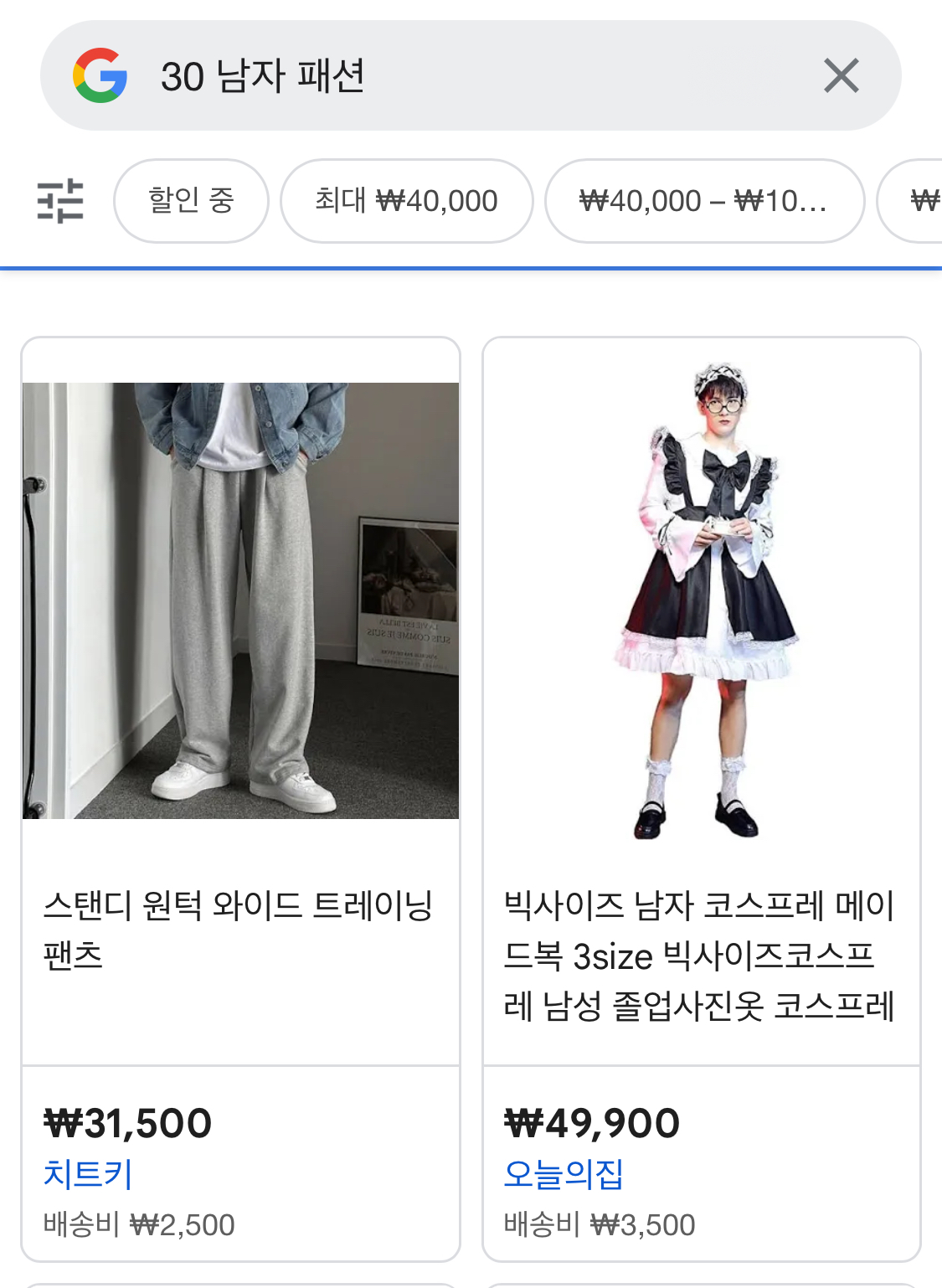This screenshot has height=1288, width=942.
Task: Open the 스탠디 원턱 와이드 트레이닝 팬츠 product
Action: [240, 930]
